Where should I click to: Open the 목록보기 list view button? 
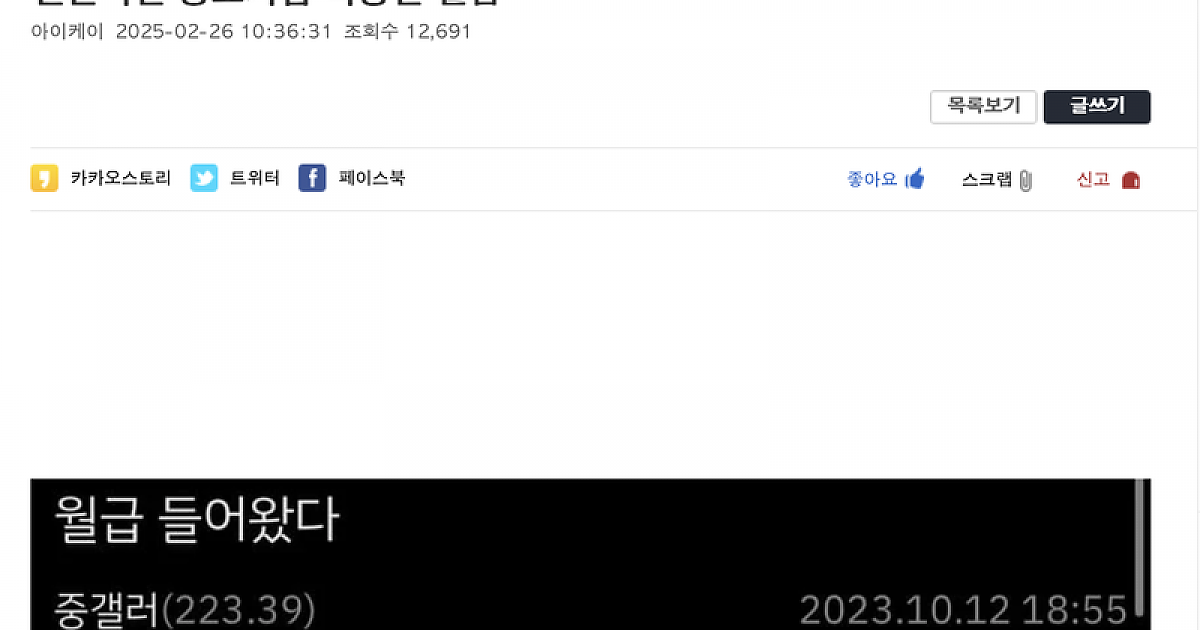coord(983,107)
